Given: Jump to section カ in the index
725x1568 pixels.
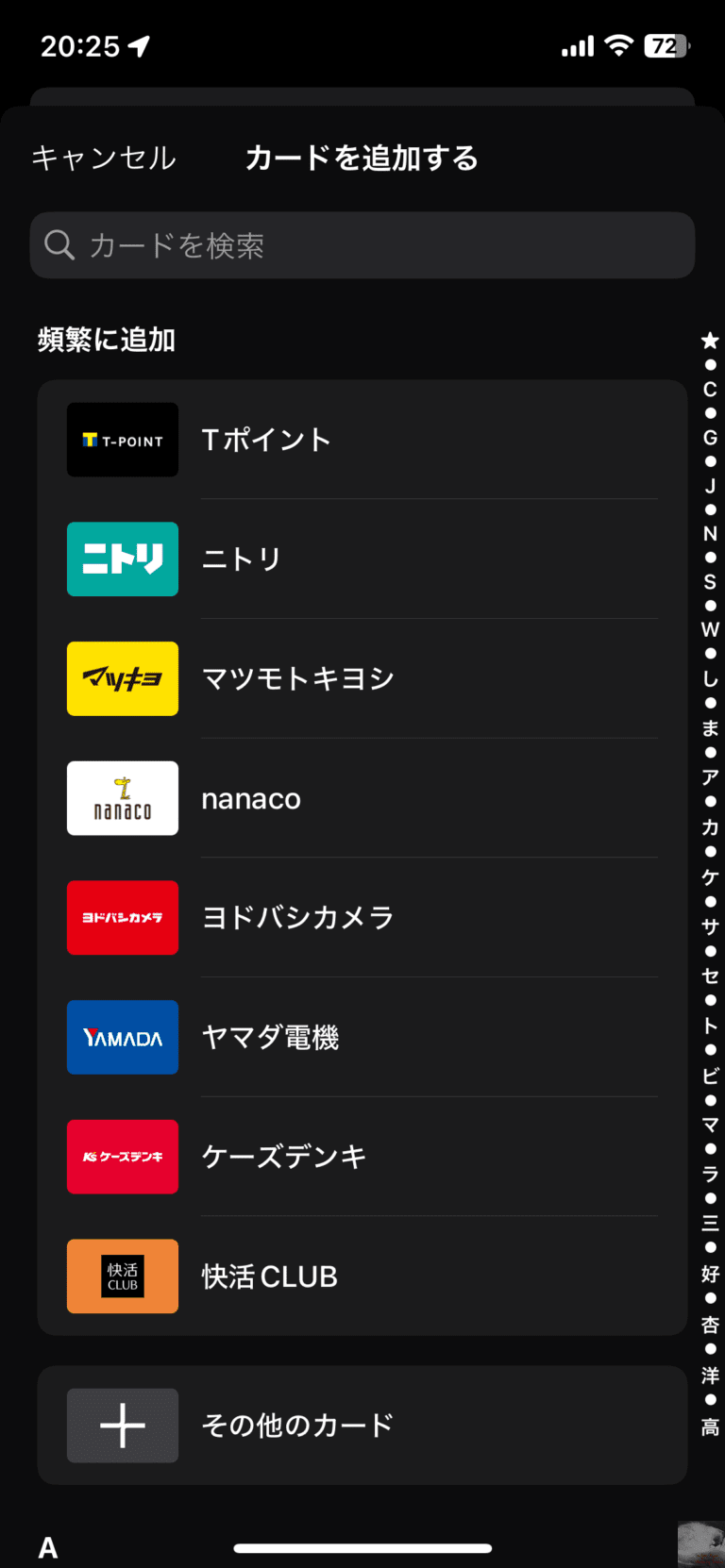Looking at the screenshot, I should click(710, 827).
